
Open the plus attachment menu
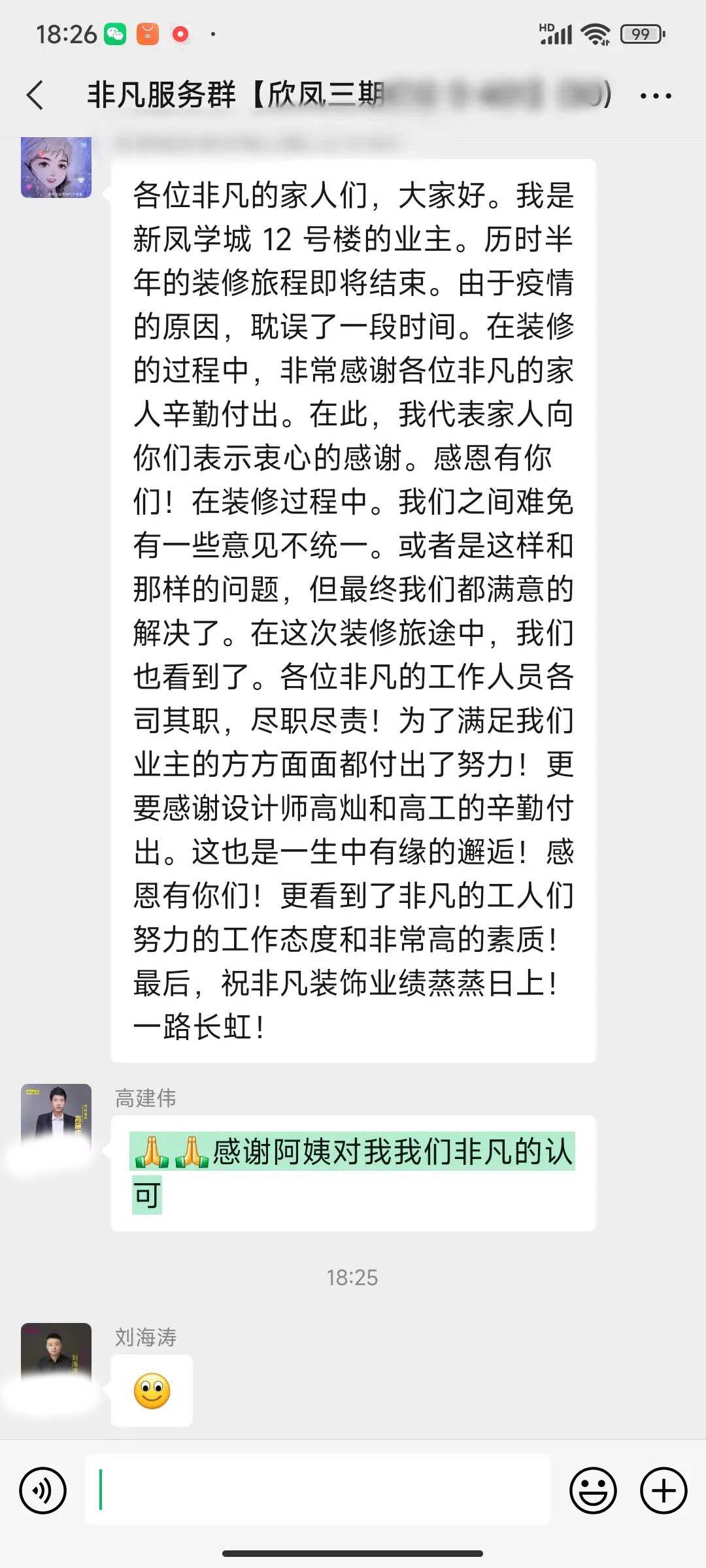coord(664,1491)
